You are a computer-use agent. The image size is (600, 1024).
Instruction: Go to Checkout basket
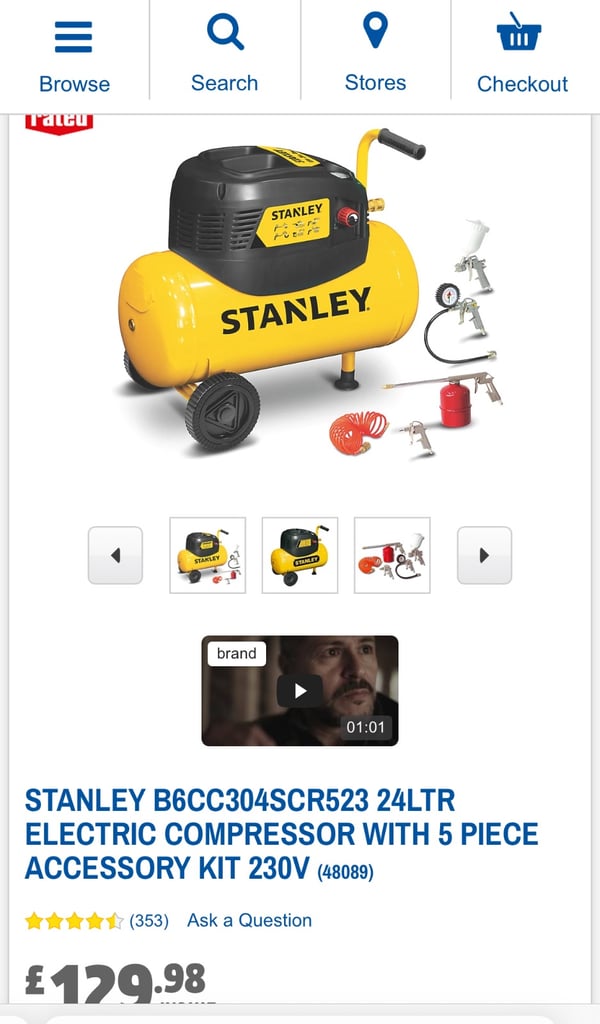click(x=522, y=57)
